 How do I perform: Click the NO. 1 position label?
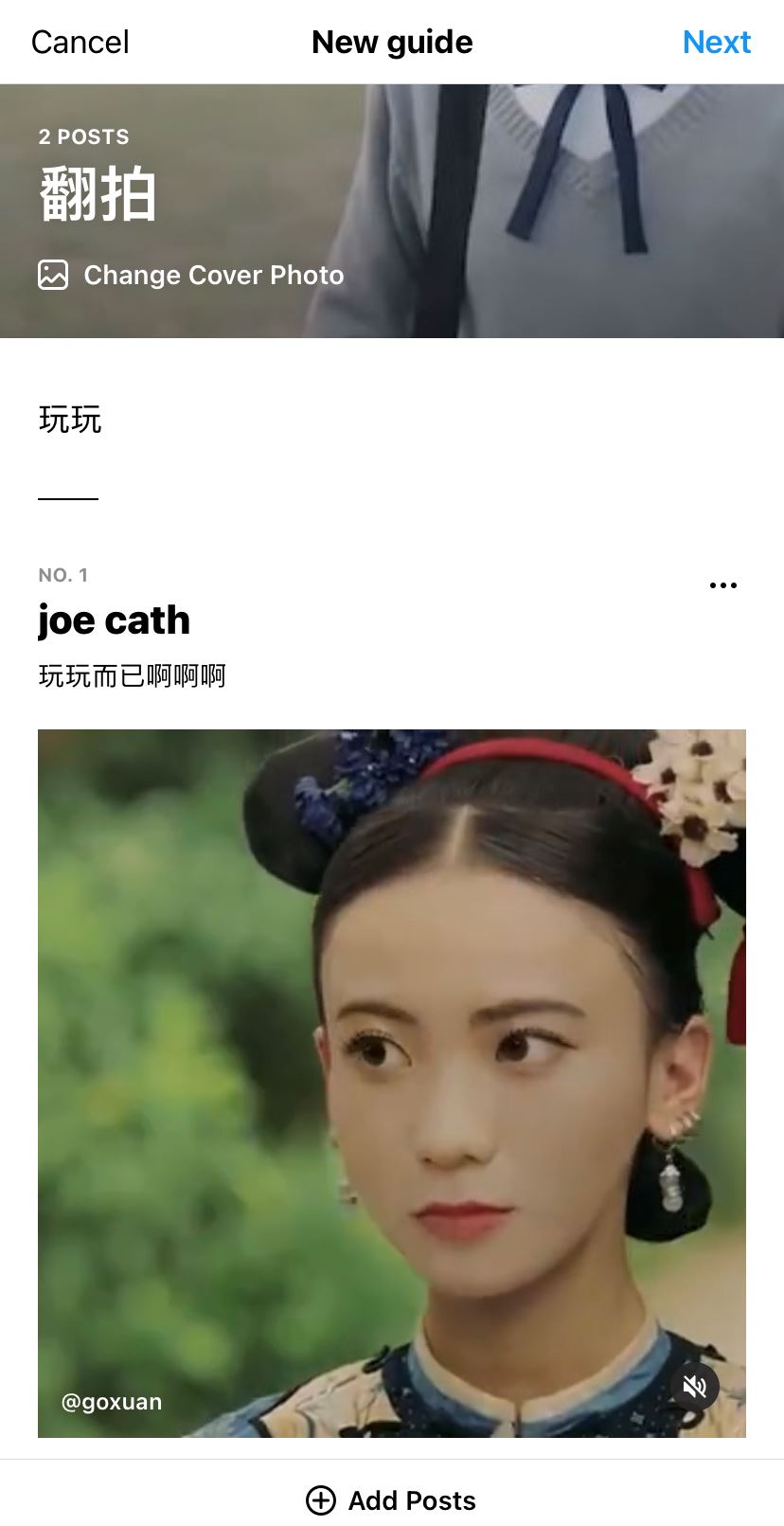(x=62, y=573)
